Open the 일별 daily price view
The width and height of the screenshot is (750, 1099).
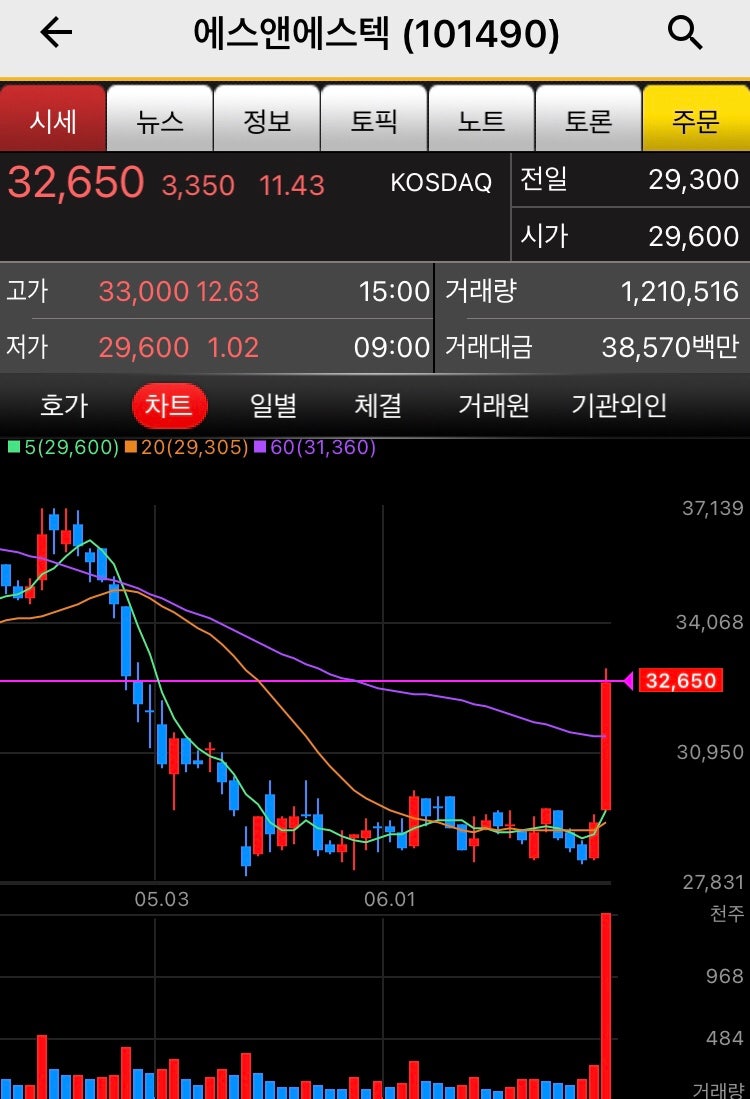272,406
